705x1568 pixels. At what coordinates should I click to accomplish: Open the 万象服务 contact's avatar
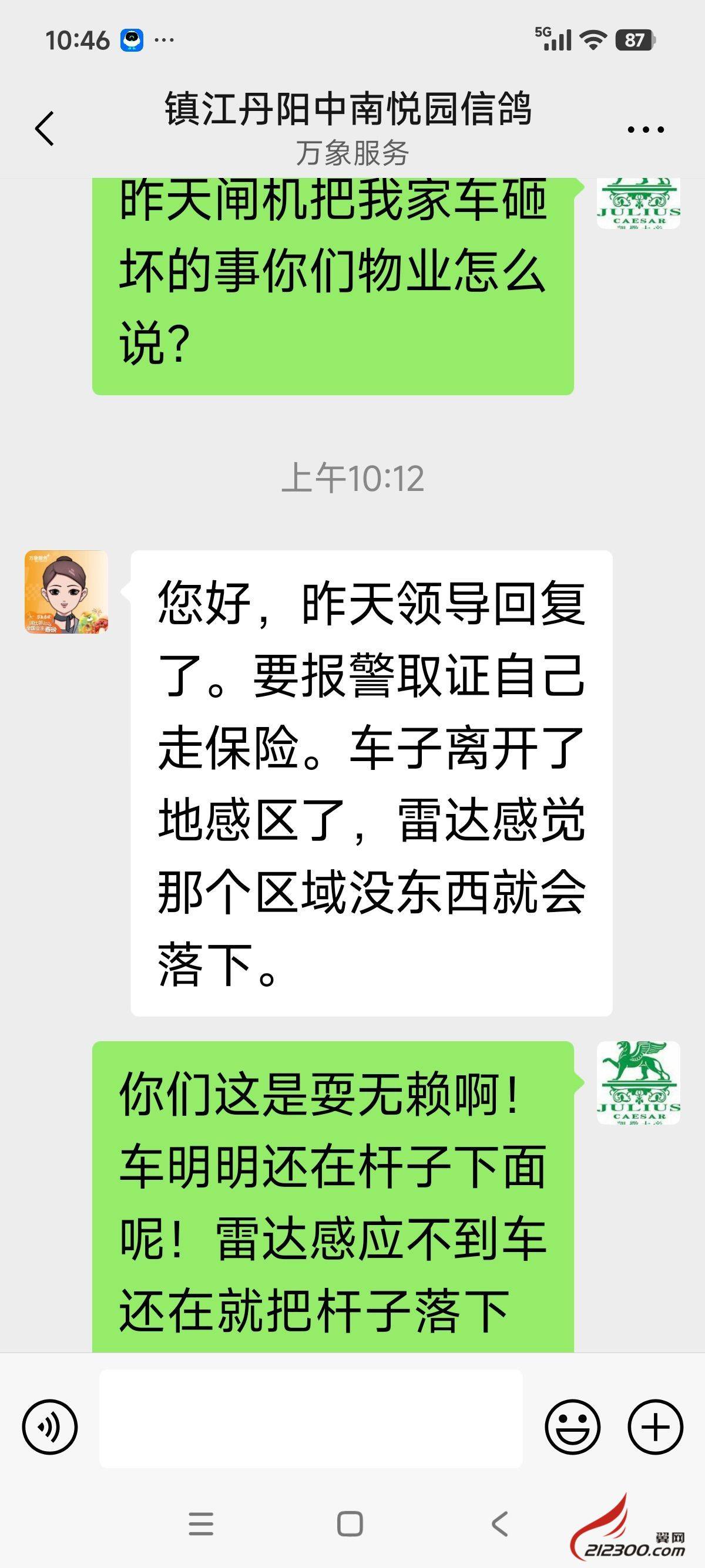coord(66,593)
